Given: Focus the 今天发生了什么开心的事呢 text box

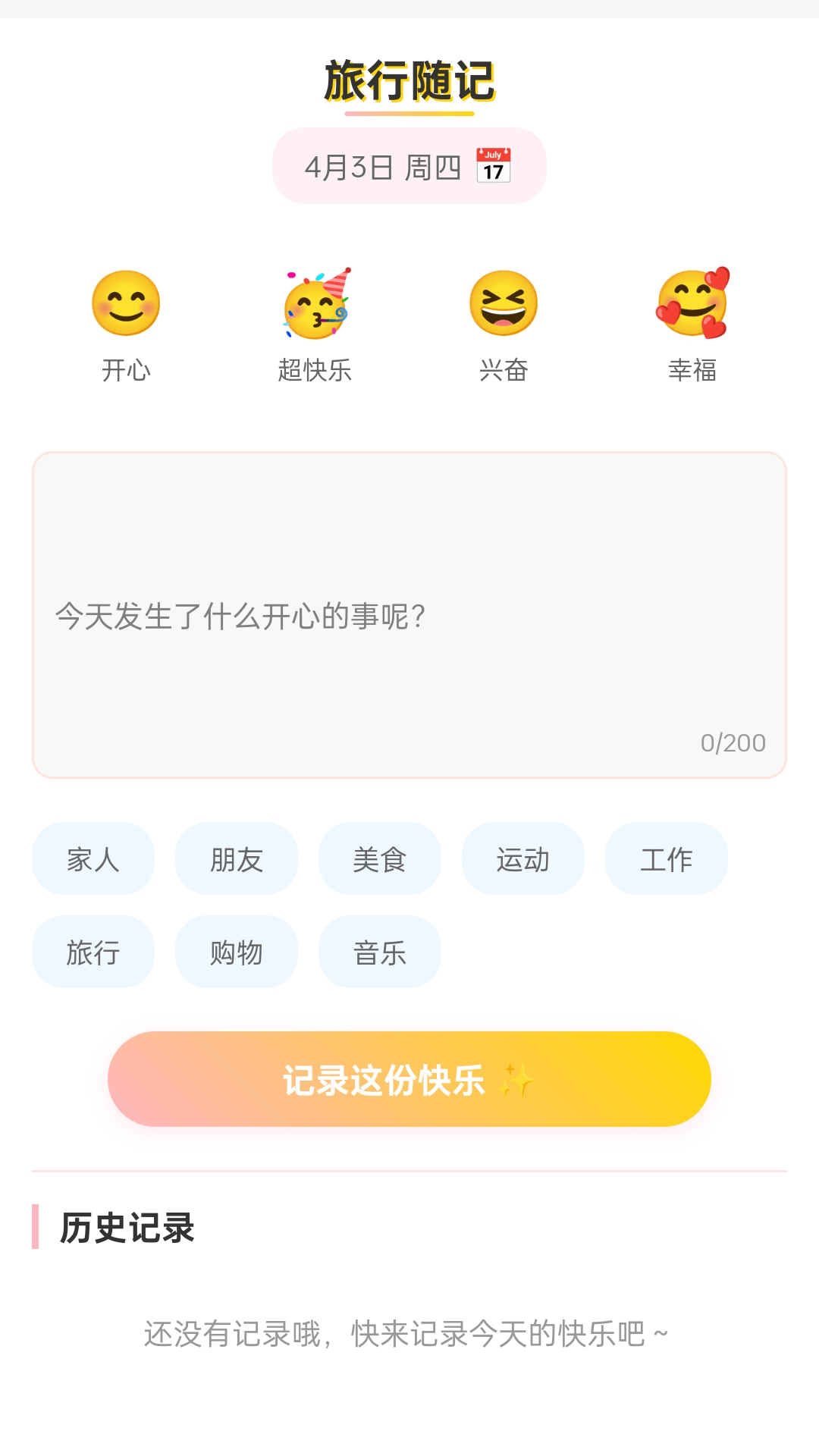Looking at the screenshot, I should (409, 615).
